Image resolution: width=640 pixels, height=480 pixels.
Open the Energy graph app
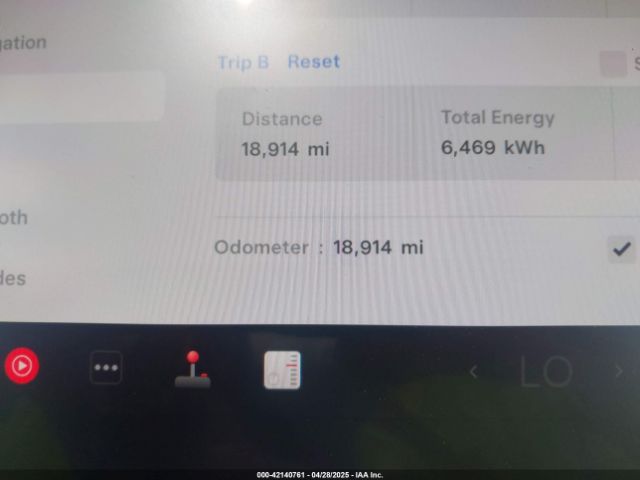point(283,370)
